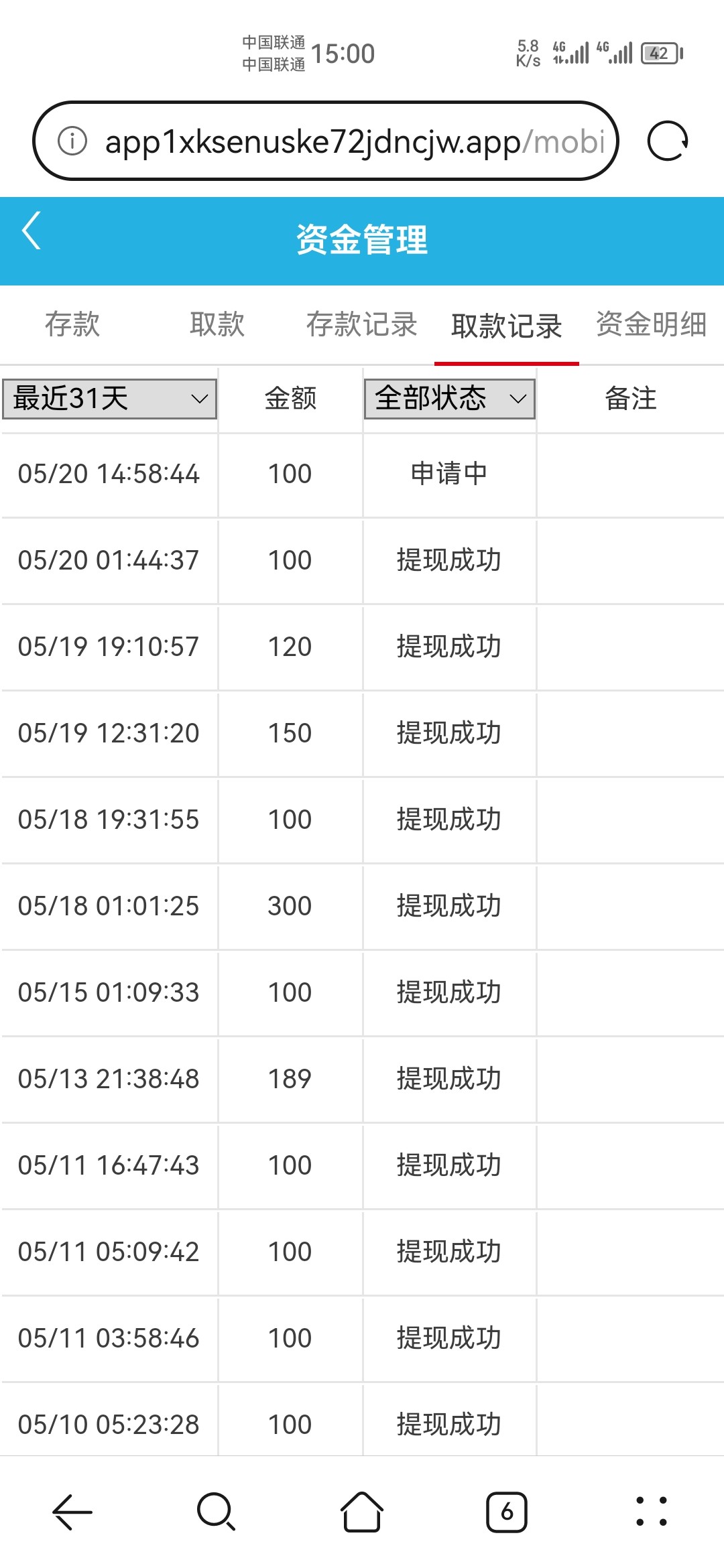Open browser search from the bottom bar

(x=217, y=1512)
